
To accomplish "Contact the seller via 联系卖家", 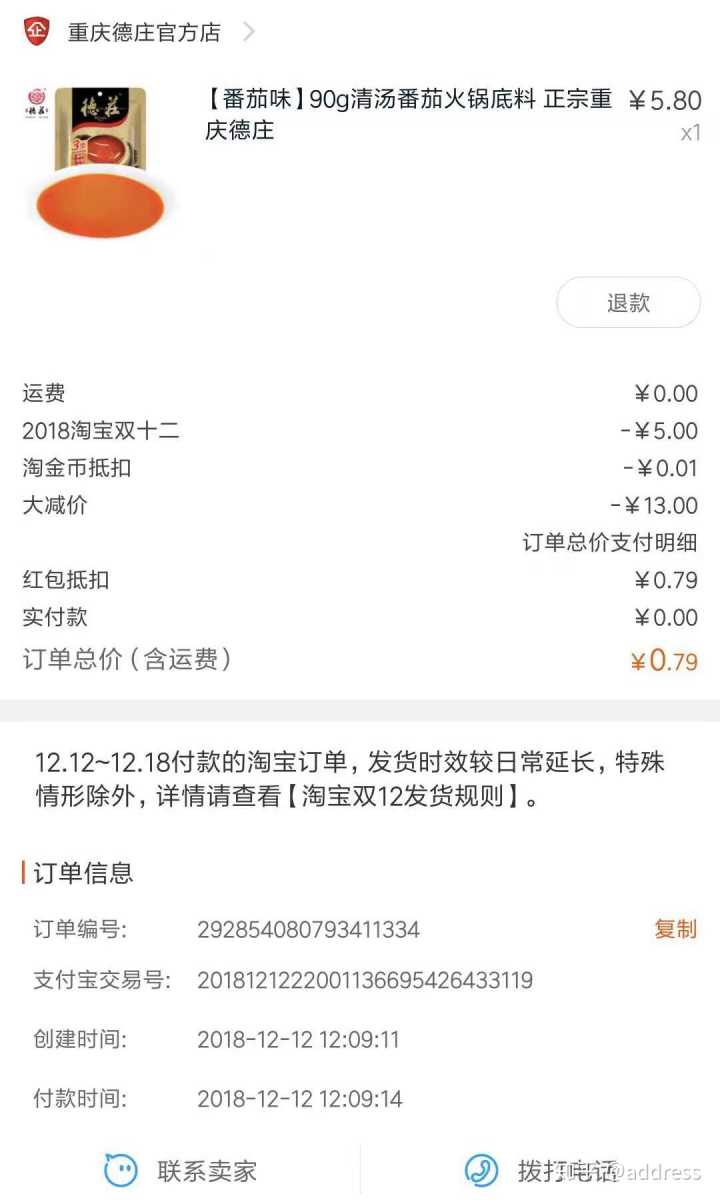I will pyautogui.click(x=181, y=1171).
